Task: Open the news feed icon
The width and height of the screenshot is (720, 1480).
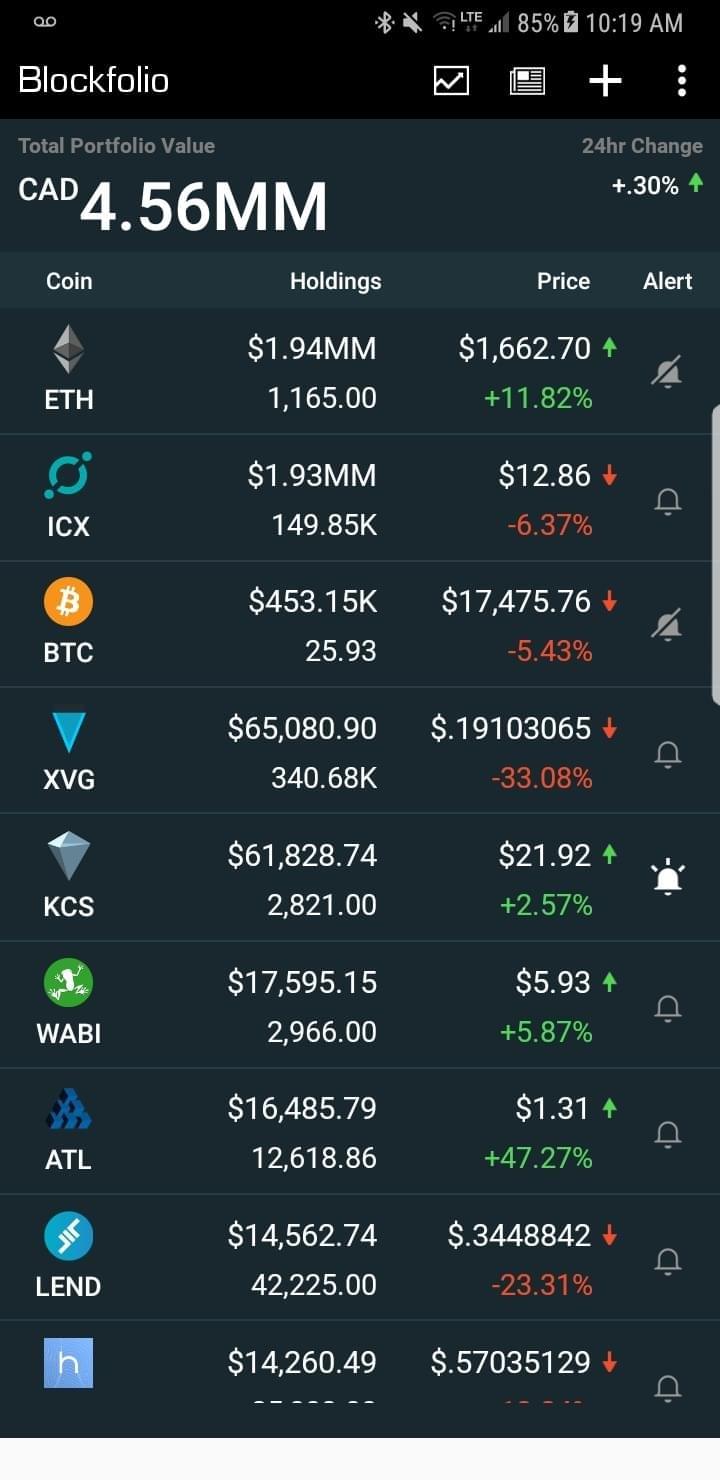Action: pos(527,81)
